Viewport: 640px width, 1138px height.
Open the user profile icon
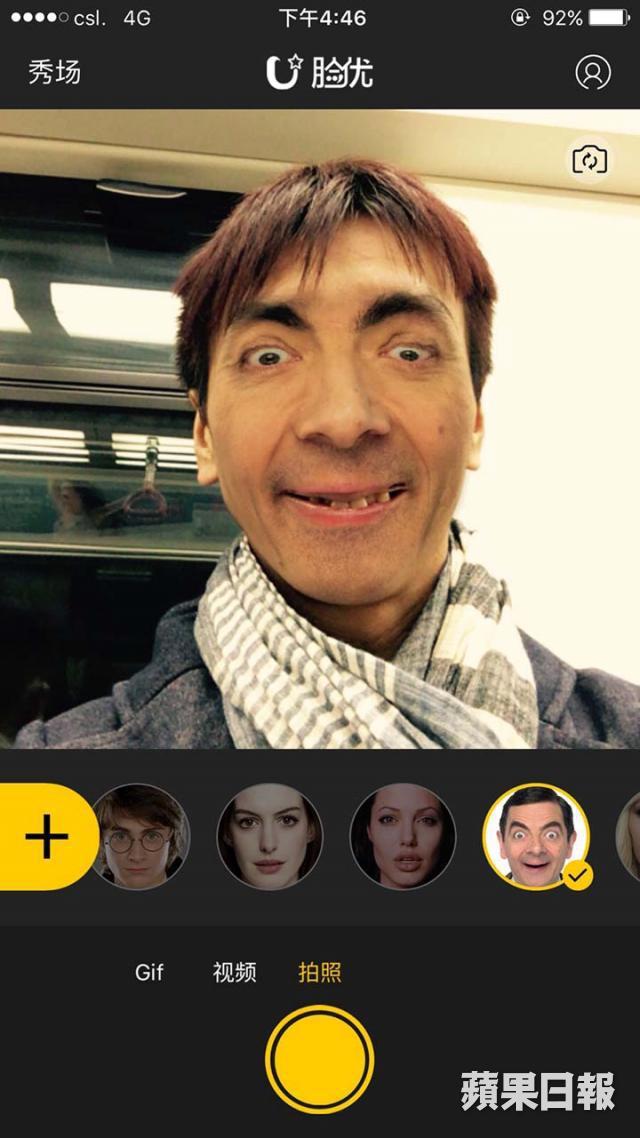click(593, 73)
